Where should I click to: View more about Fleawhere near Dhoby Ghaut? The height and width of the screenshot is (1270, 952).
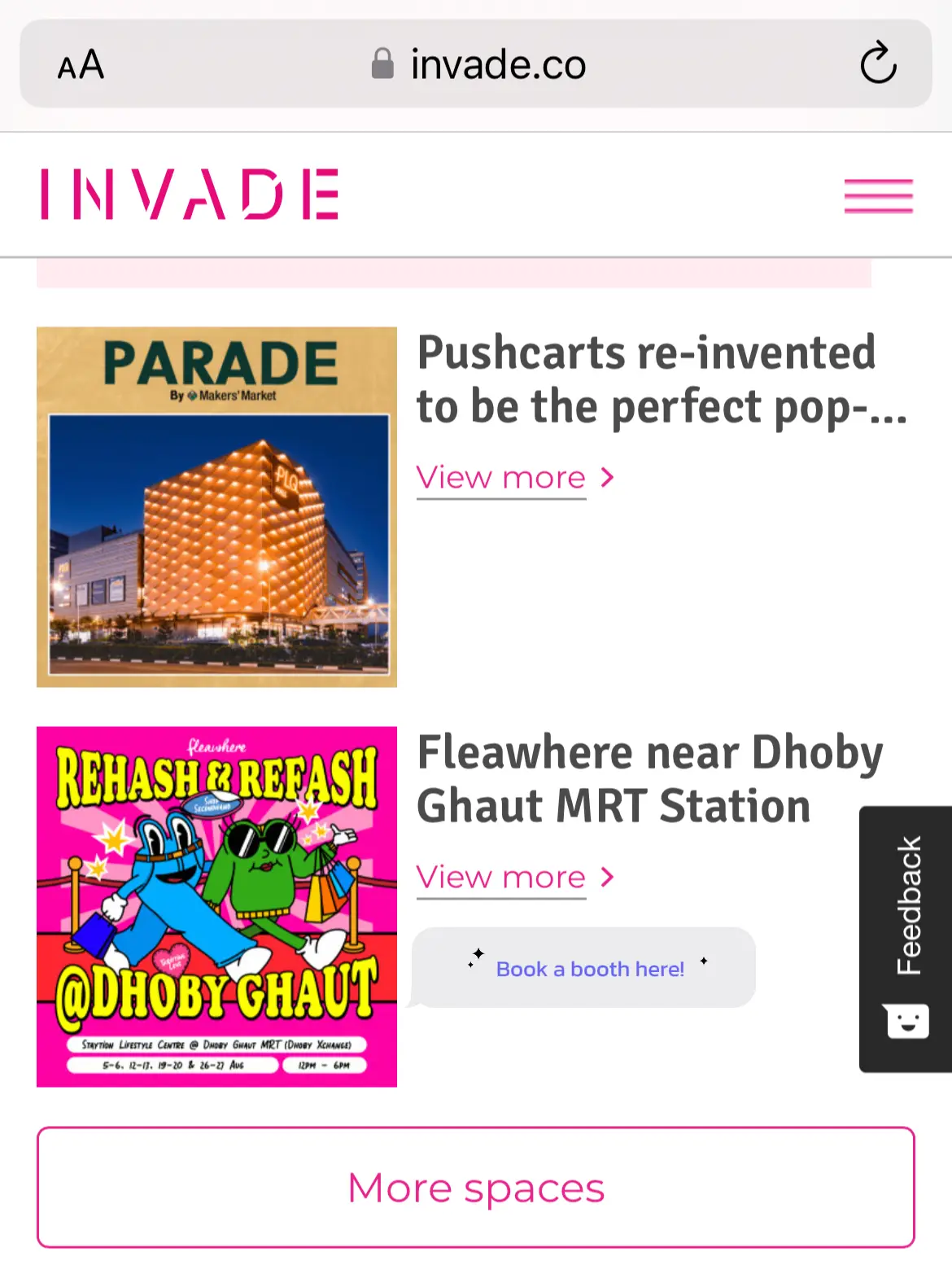pyautogui.click(x=514, y=878)
